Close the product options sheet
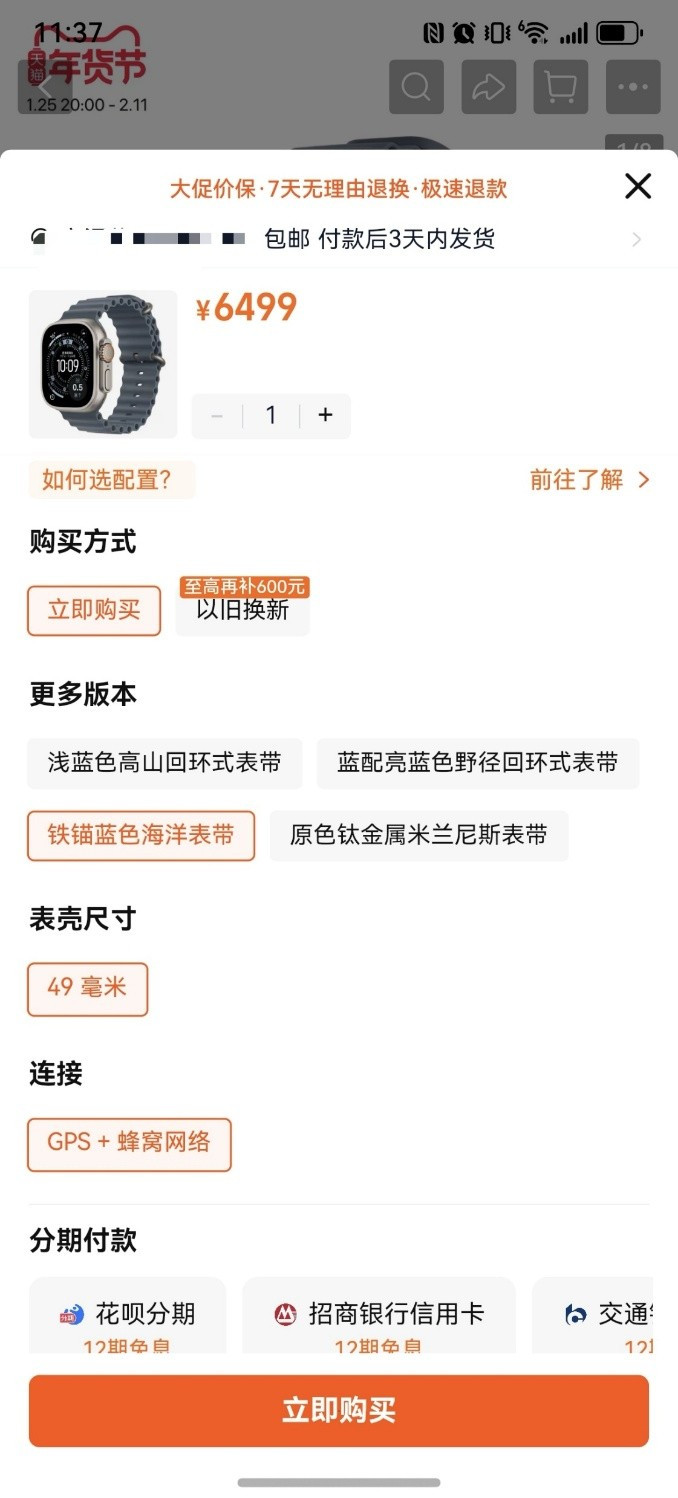This screenshot has width=678, height=1498. tap(638, 186)
